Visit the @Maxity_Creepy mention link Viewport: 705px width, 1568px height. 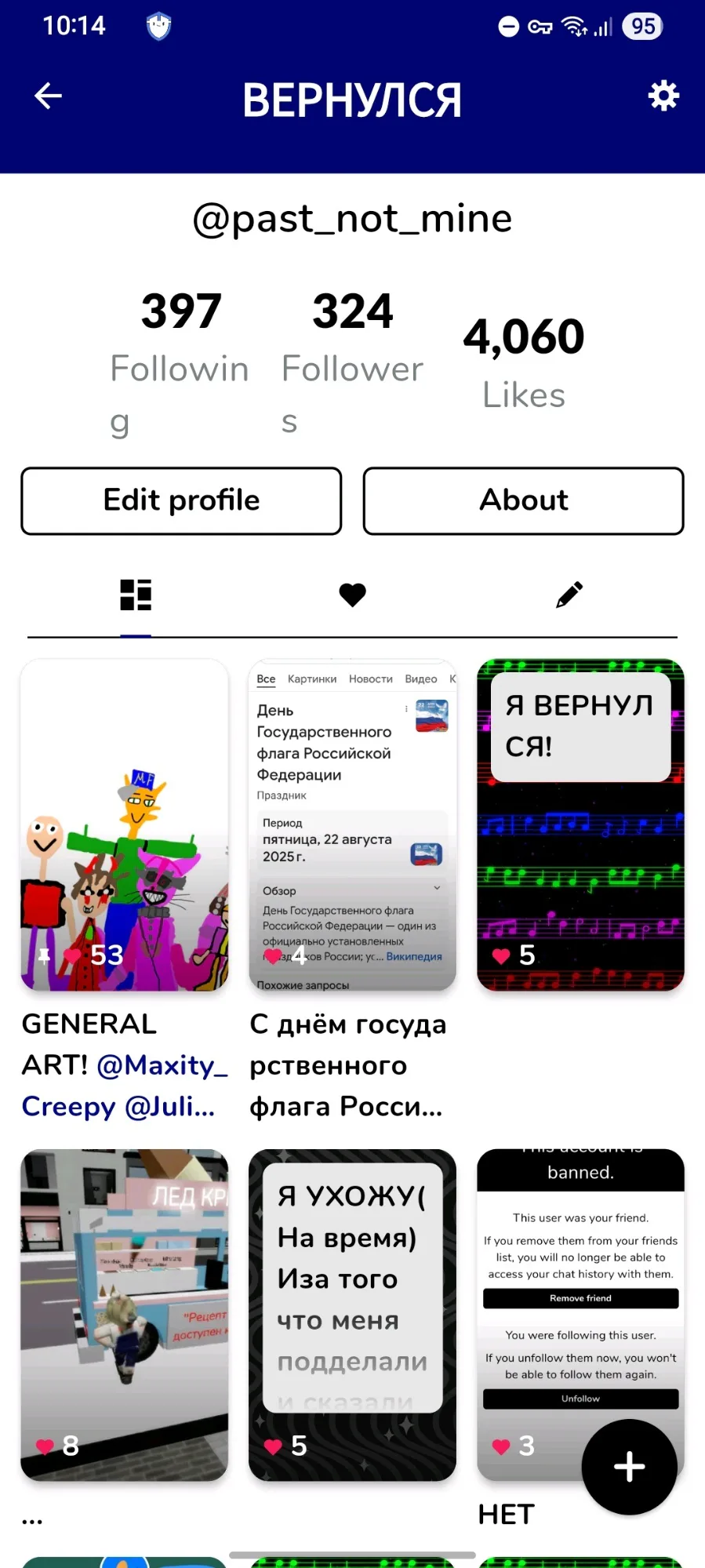[x=161, y=1066]
